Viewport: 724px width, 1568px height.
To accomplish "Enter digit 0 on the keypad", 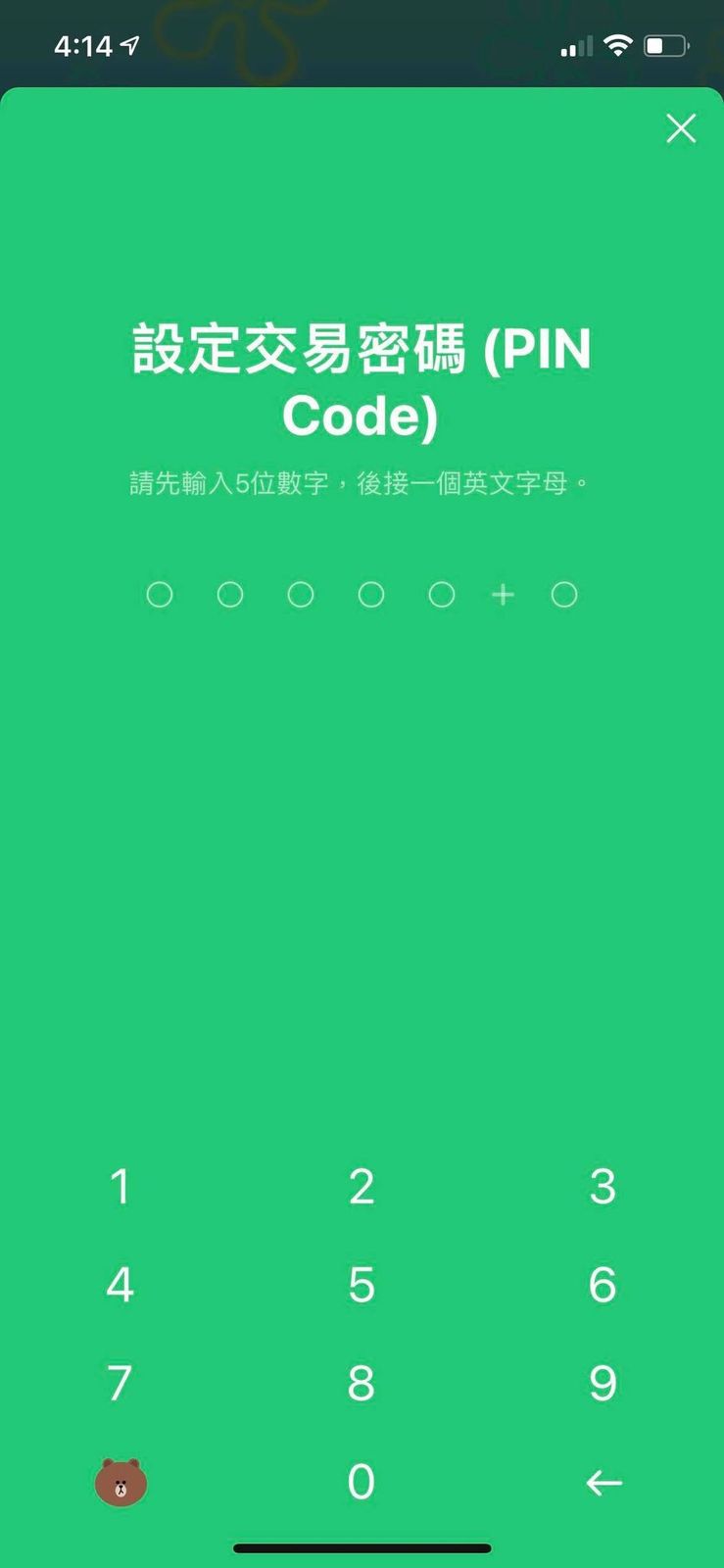I will 362,1482.
